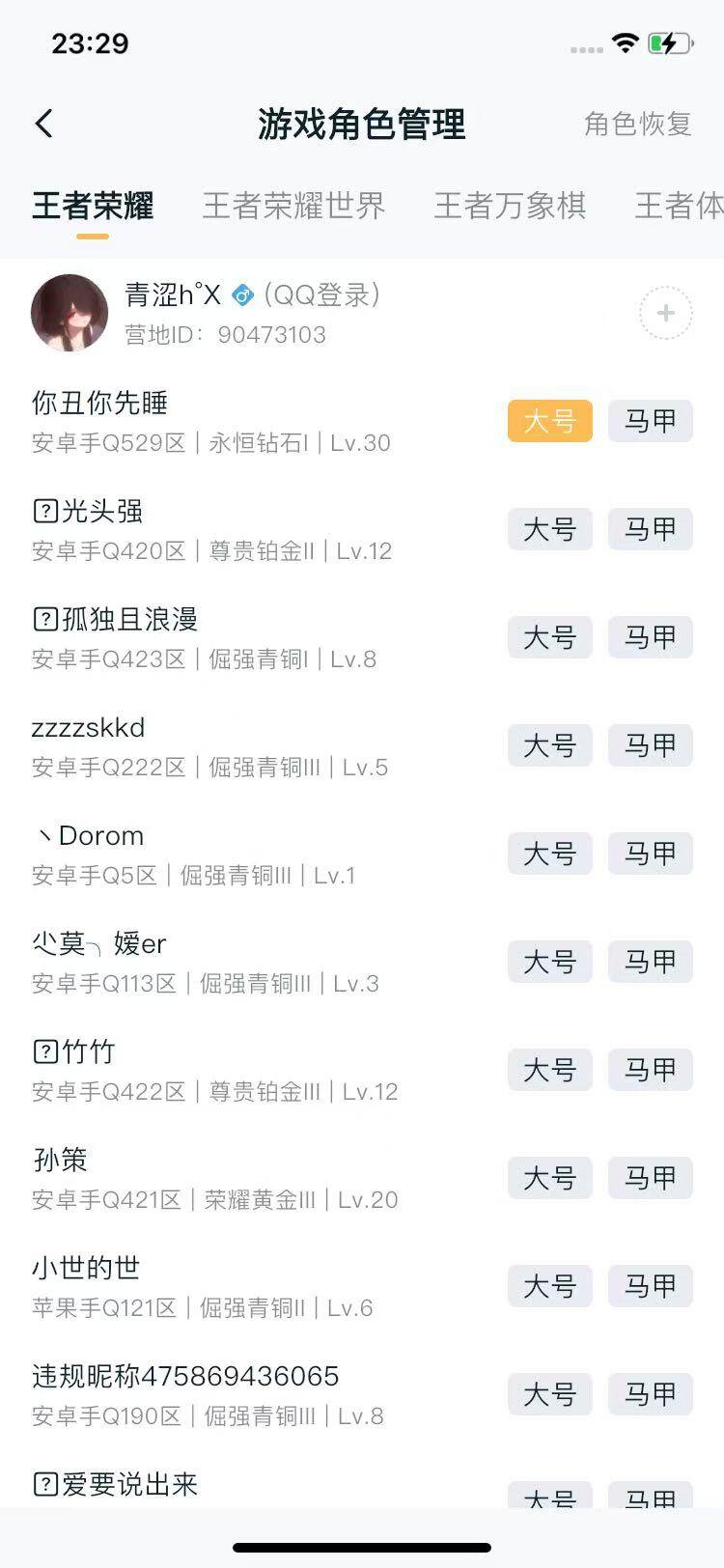Tap the charging battery indicator
The image size is (724, 1568).
click(670, 42)
